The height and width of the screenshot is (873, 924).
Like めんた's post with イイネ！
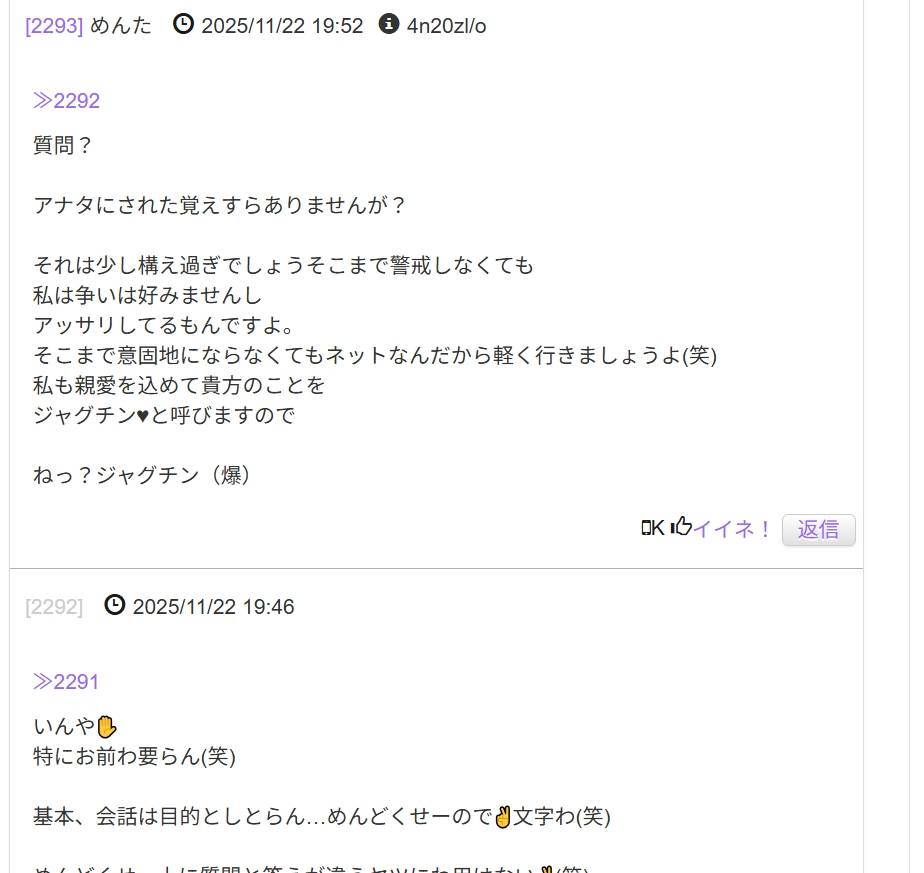pos(731,529)
